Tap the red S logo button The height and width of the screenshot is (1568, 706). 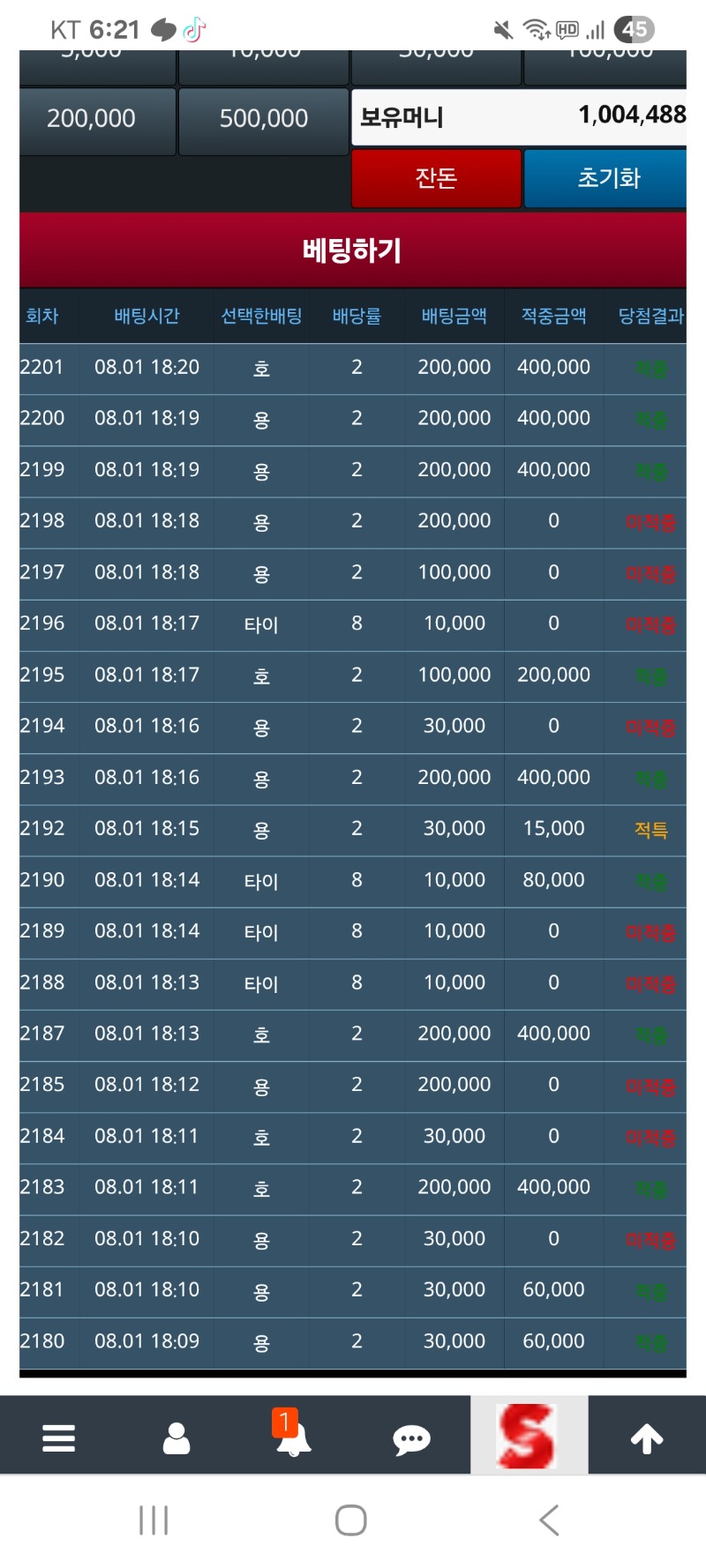528,1437
